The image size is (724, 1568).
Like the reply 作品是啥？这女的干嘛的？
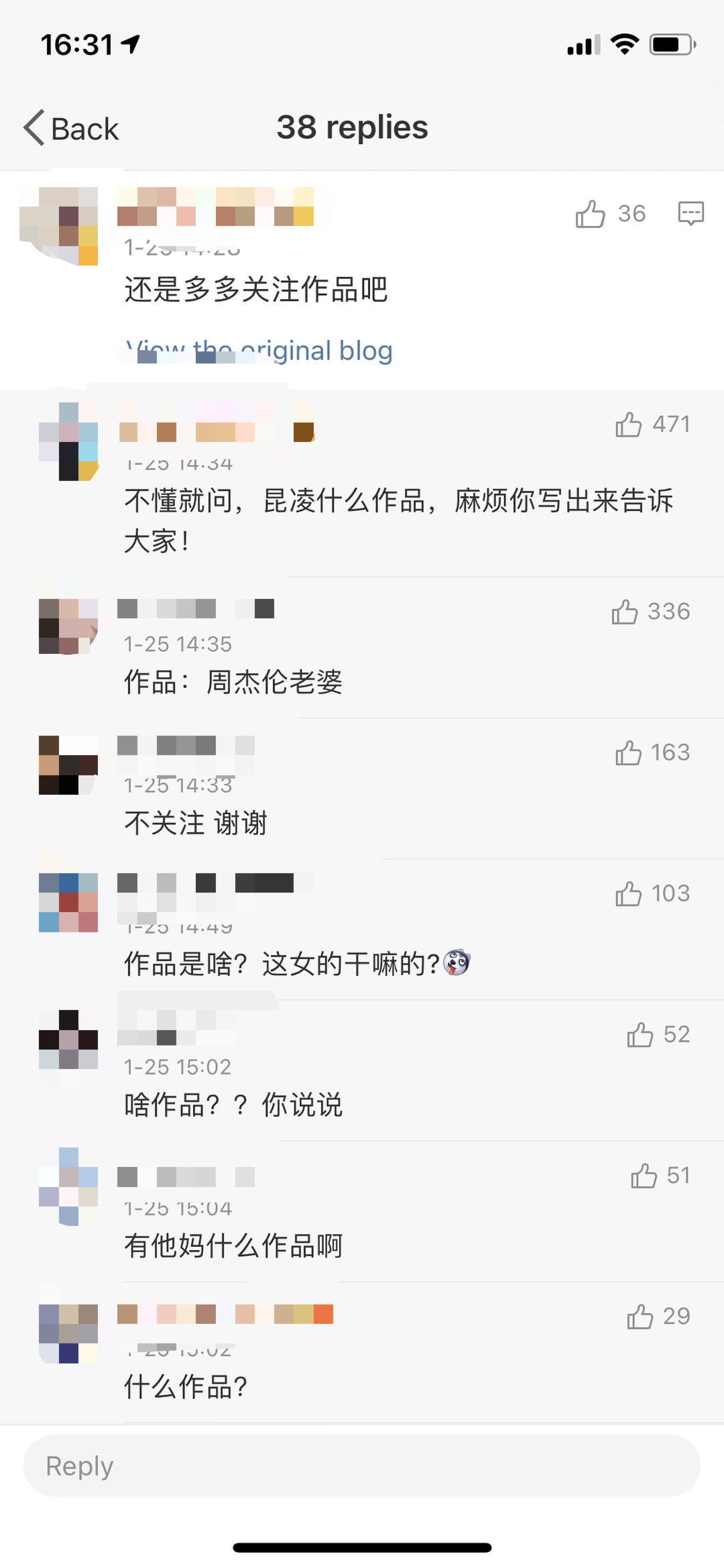(x=629, y=893)
